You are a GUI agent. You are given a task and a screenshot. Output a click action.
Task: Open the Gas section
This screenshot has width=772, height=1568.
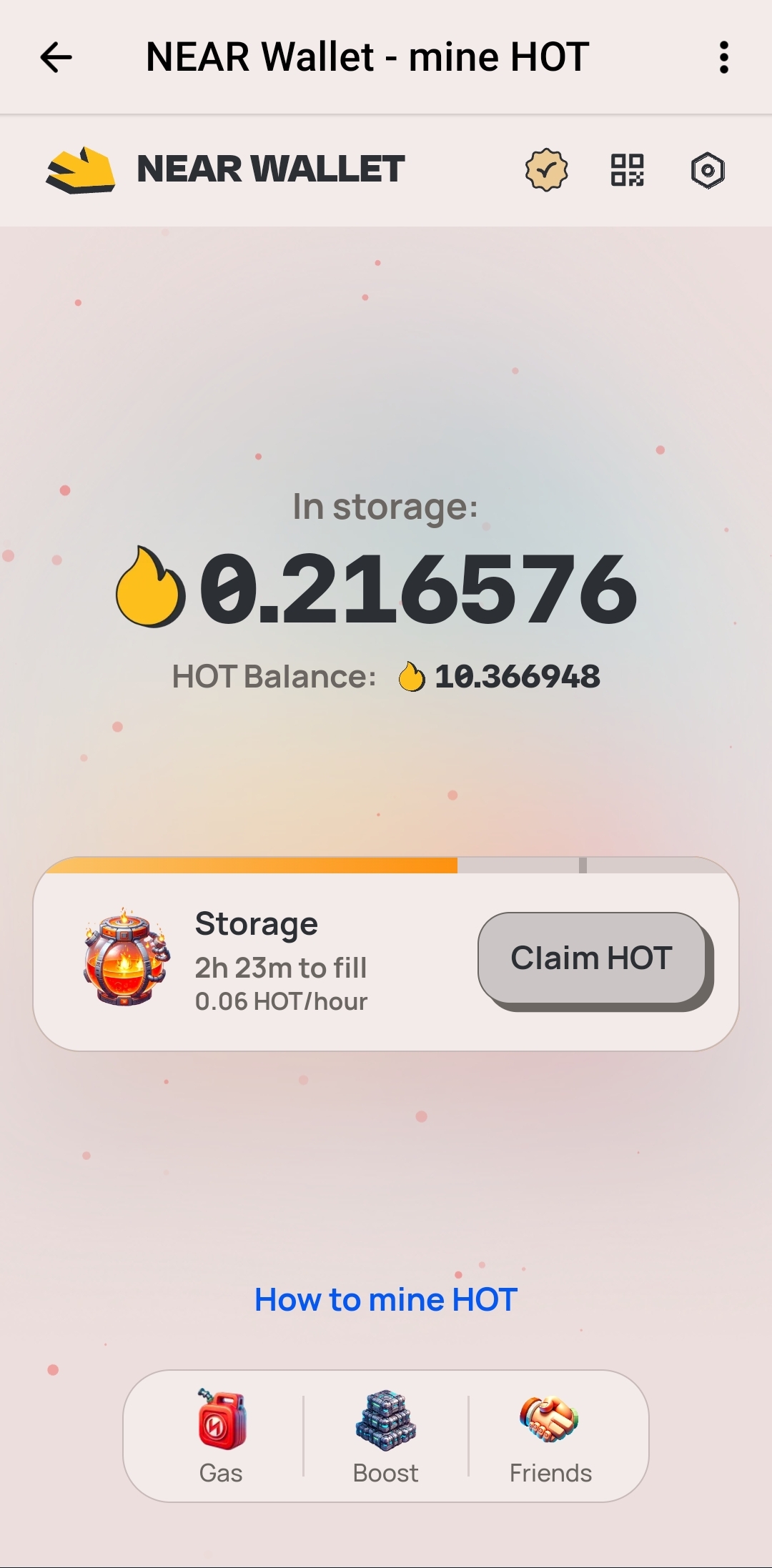(x=221, y=1436)
